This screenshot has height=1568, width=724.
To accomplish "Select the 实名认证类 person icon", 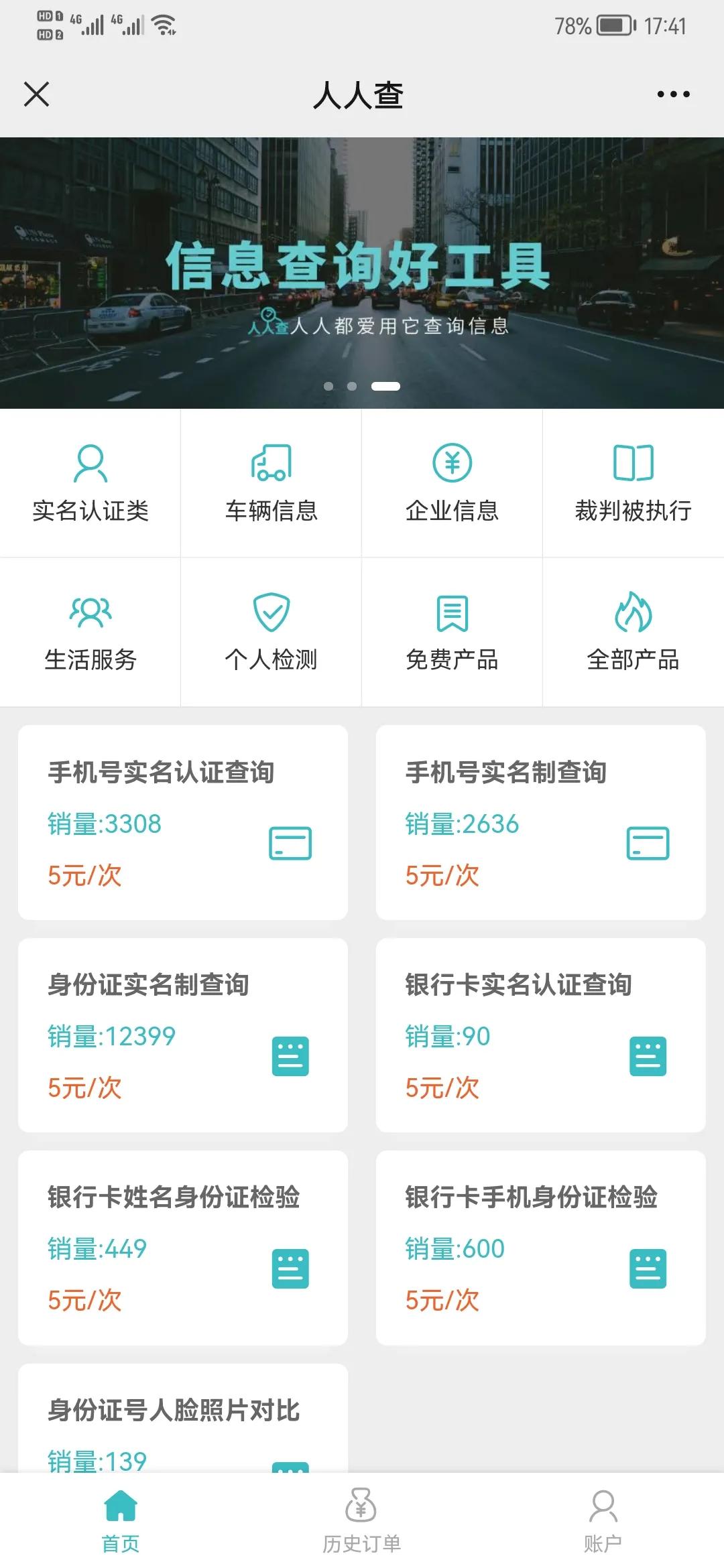I will click(90, 464).
